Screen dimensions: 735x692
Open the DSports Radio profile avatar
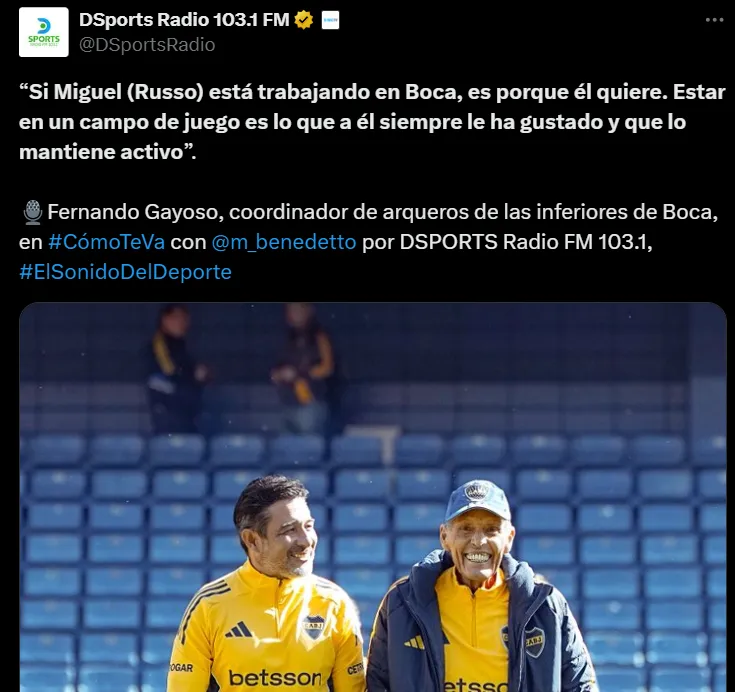(x=44, y=32)
